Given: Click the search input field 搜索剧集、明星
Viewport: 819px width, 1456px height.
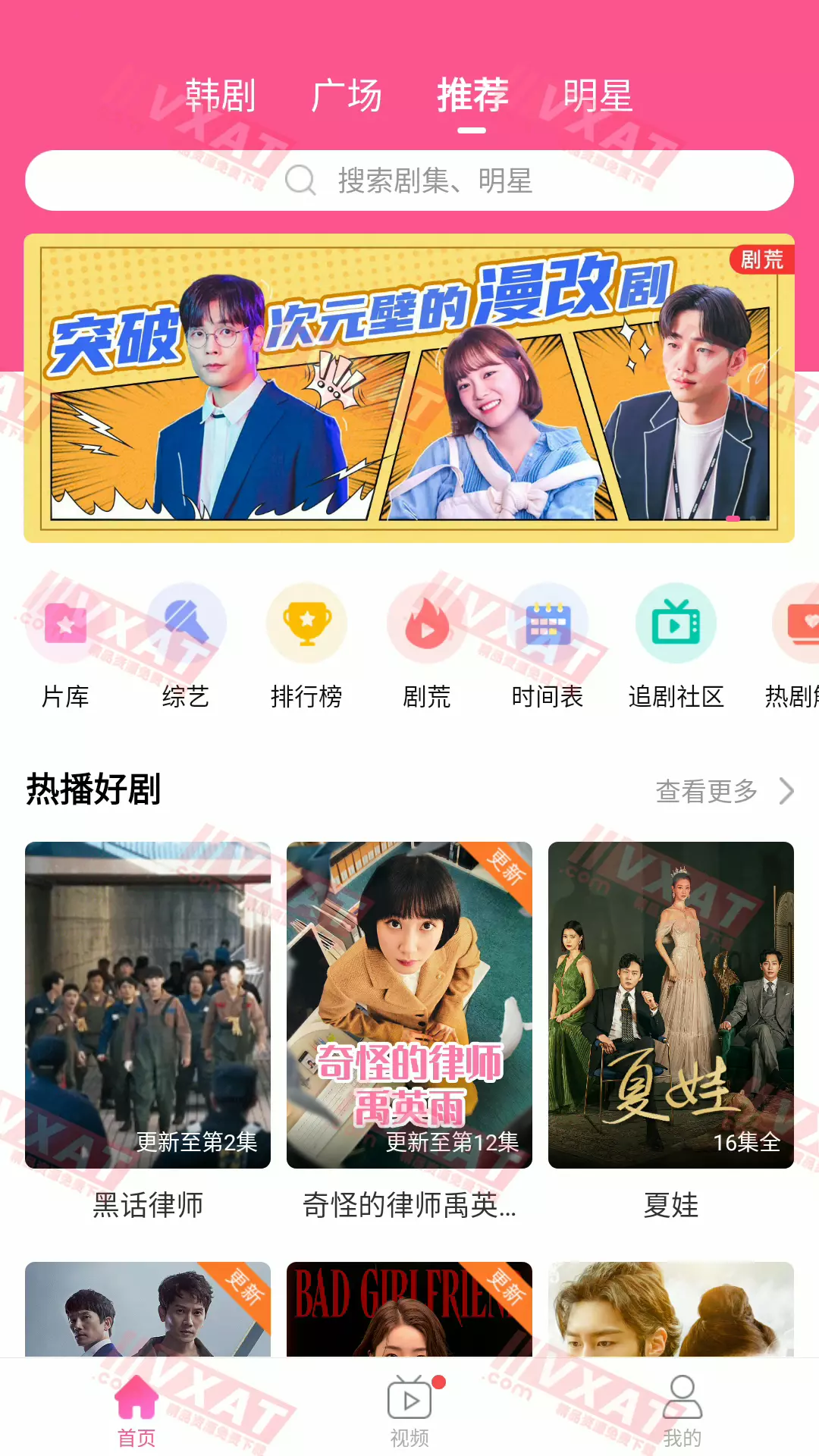Looking at the screenshot, I should coord(455,180).
